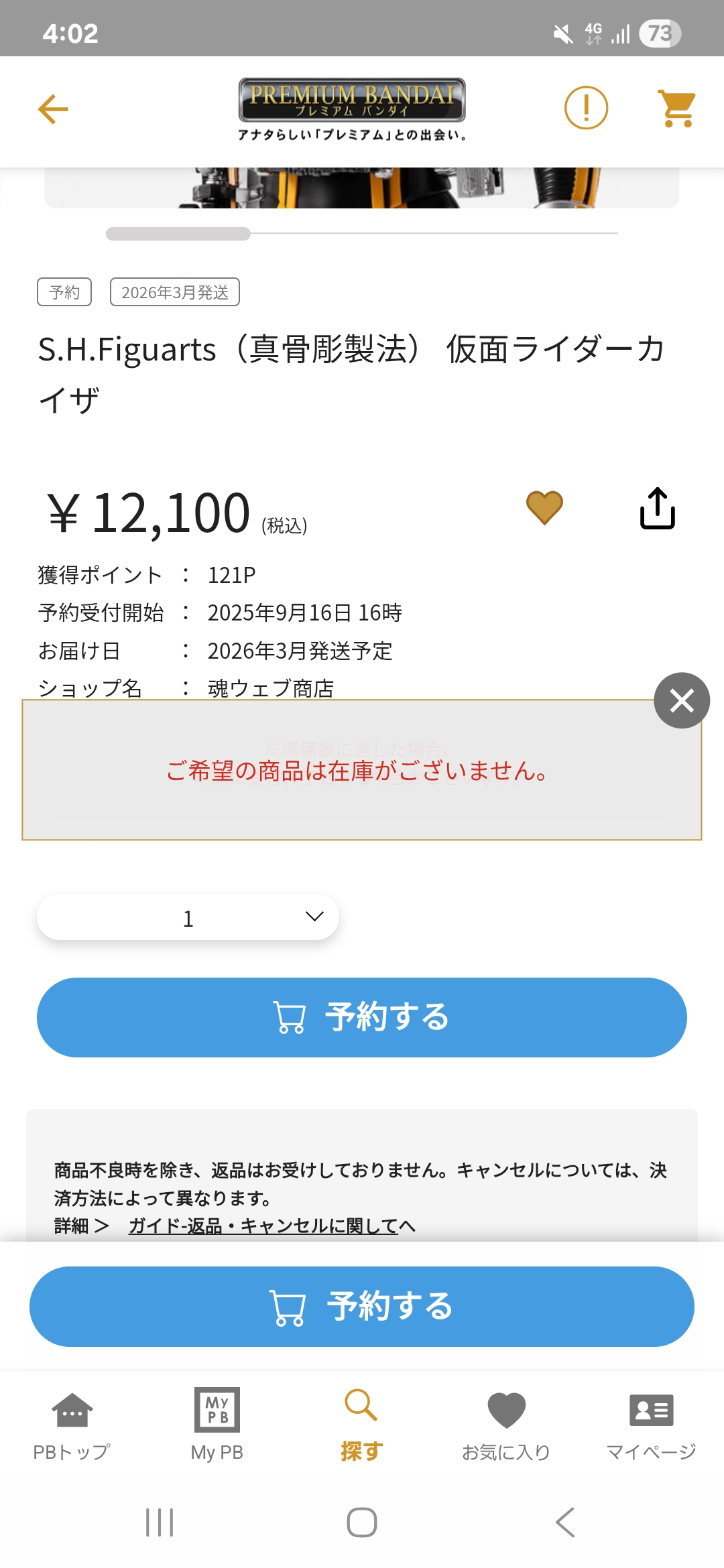
Task: Open the shopping cart
Action: click(x=677, y=108)
